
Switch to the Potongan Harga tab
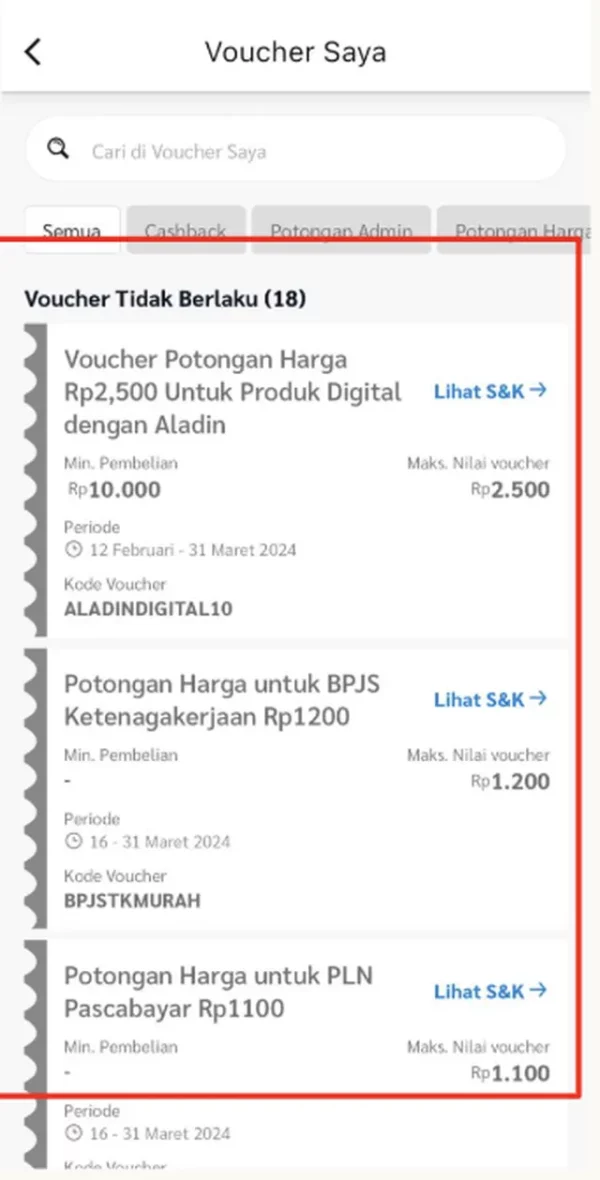tap(515, 230)
